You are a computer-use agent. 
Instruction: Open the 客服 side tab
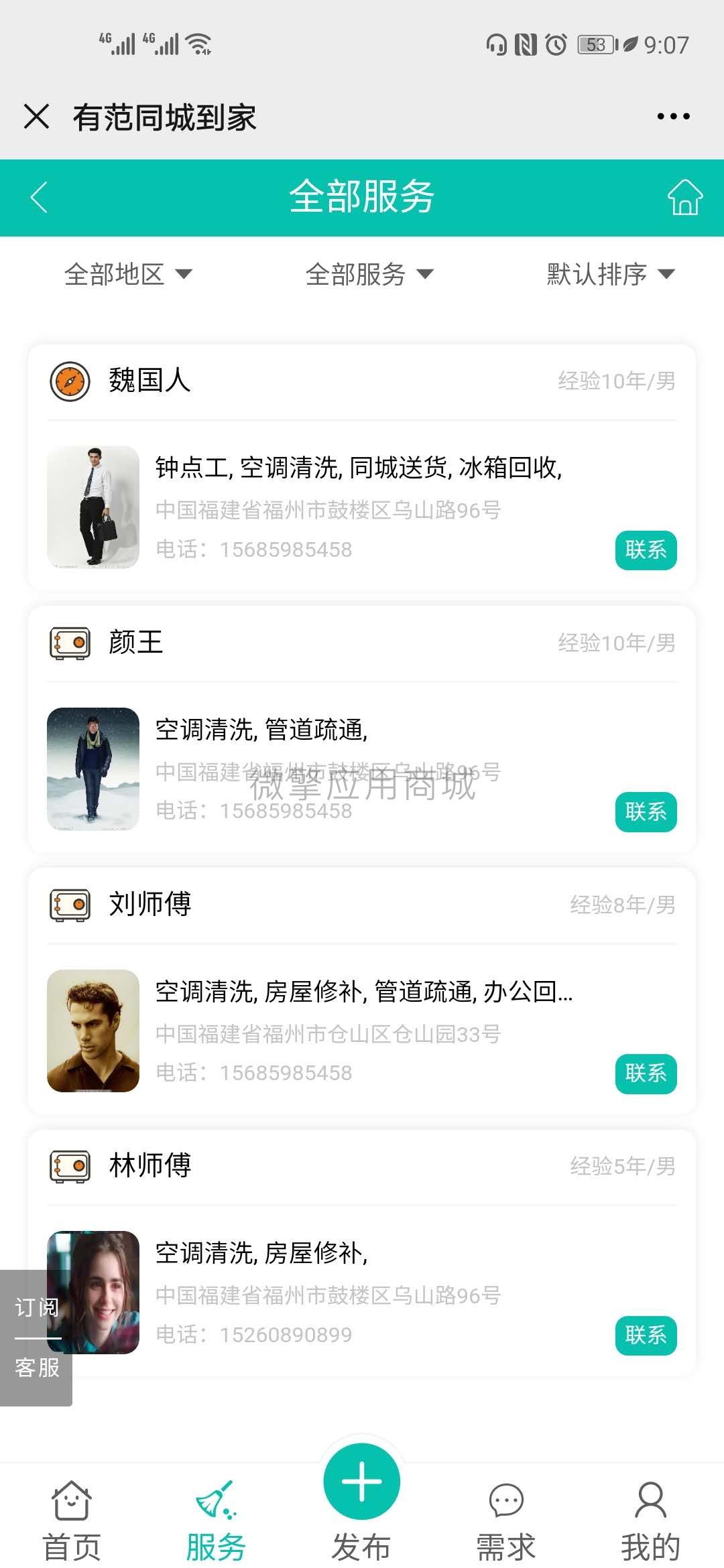tap(37, 1367)
